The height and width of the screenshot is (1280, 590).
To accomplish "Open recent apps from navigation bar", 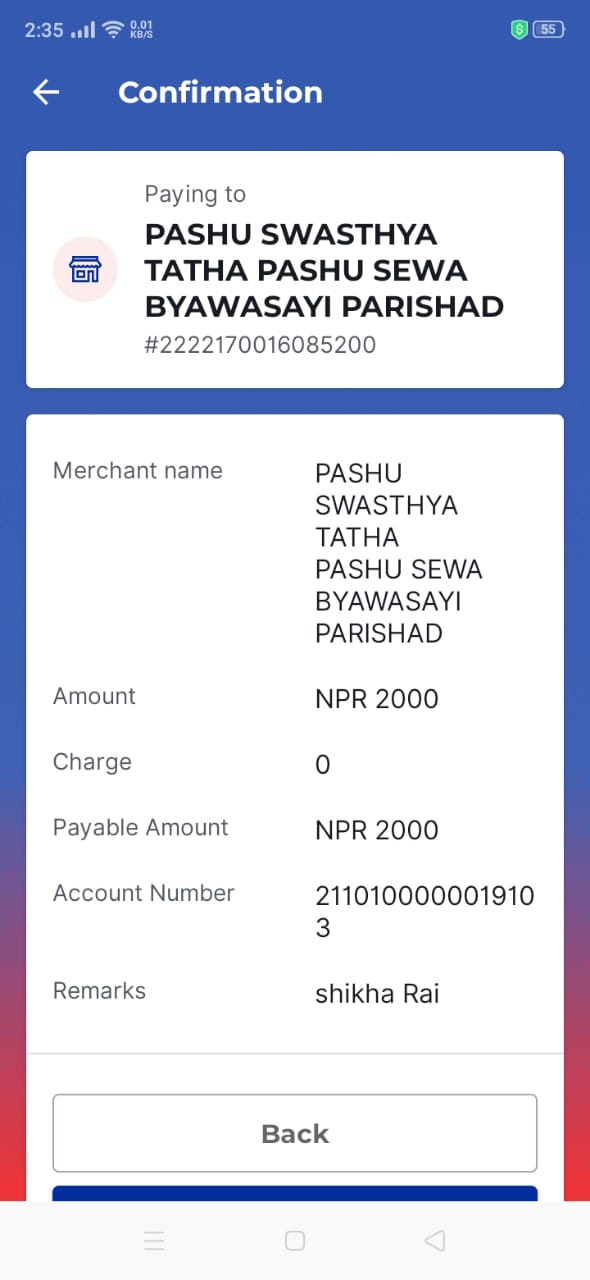I will (x=154, y=1241).
